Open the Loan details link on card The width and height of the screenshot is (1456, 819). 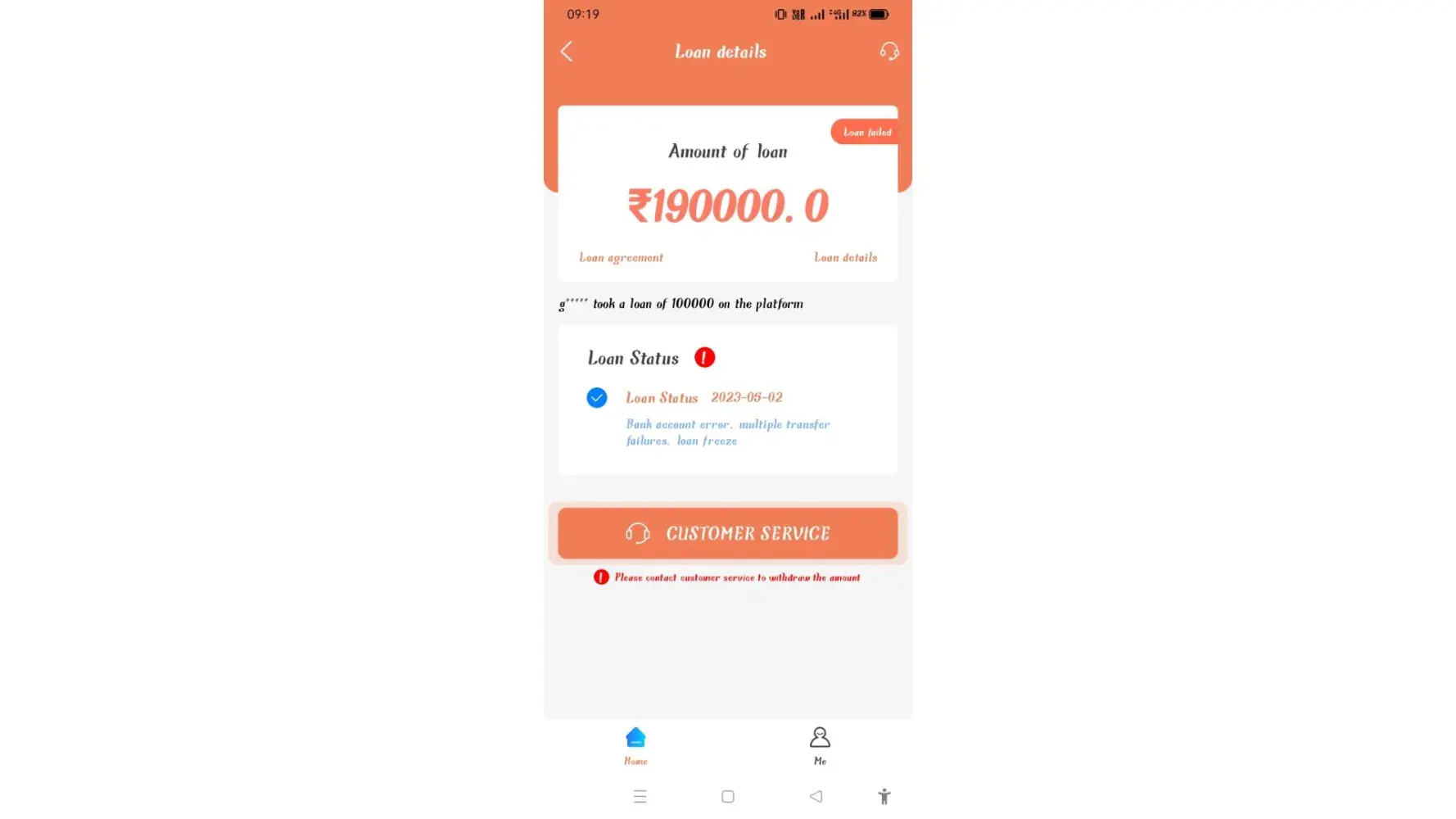click(x=844, y=257)
